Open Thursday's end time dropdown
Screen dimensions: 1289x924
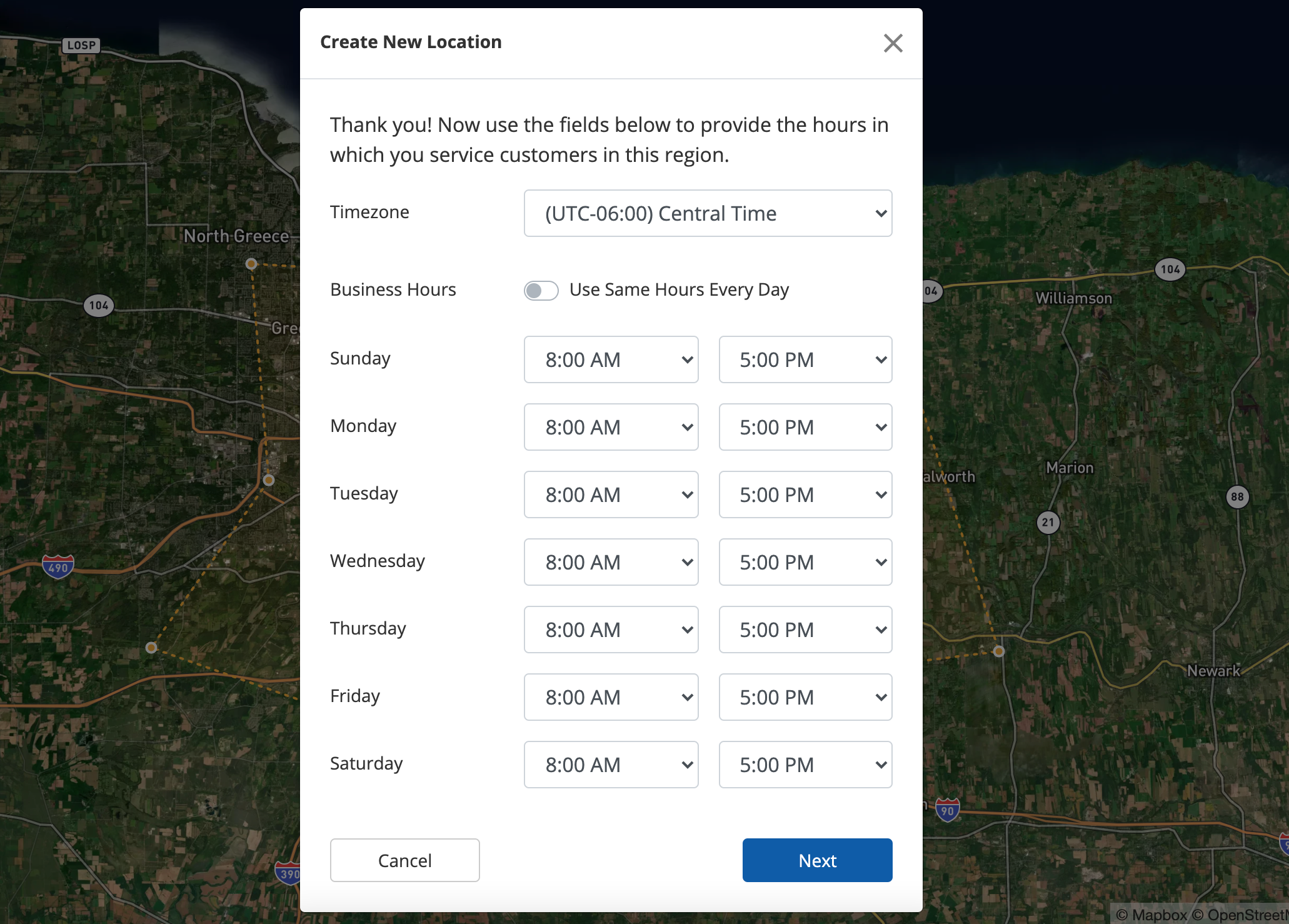[x=805, y=630]
